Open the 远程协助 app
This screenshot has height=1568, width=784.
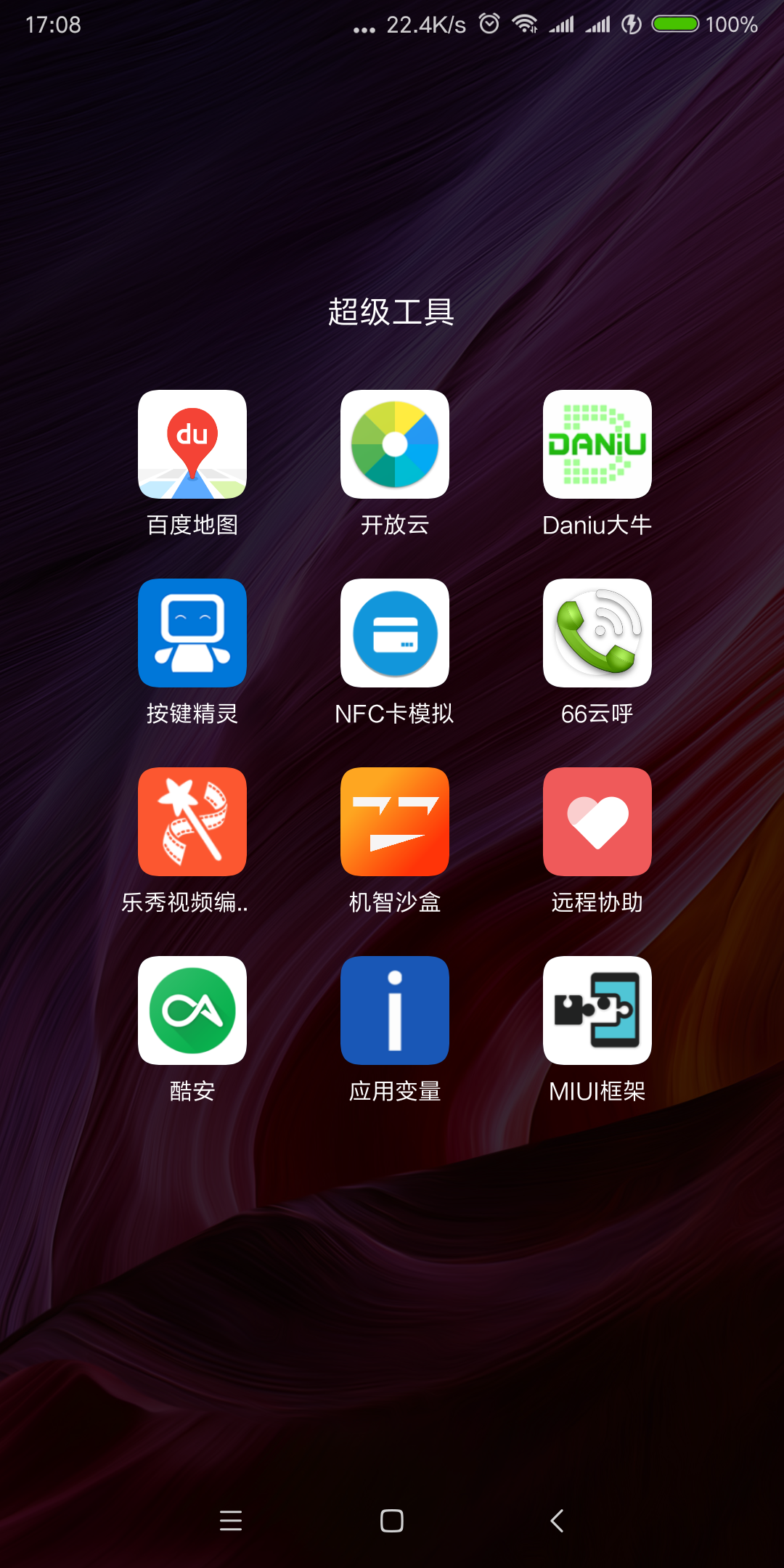pyautogui.click(x=597, y=822)
